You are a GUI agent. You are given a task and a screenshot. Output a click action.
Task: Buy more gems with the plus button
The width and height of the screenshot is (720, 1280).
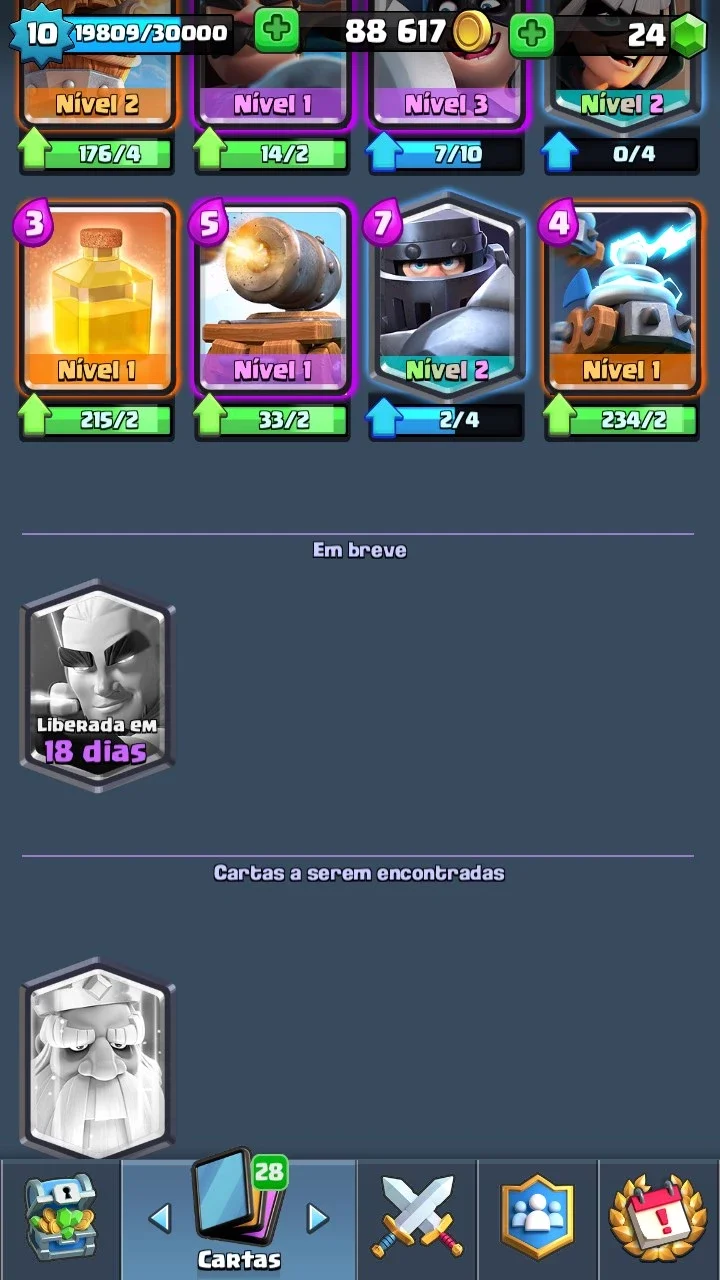(x=532, y=35)
